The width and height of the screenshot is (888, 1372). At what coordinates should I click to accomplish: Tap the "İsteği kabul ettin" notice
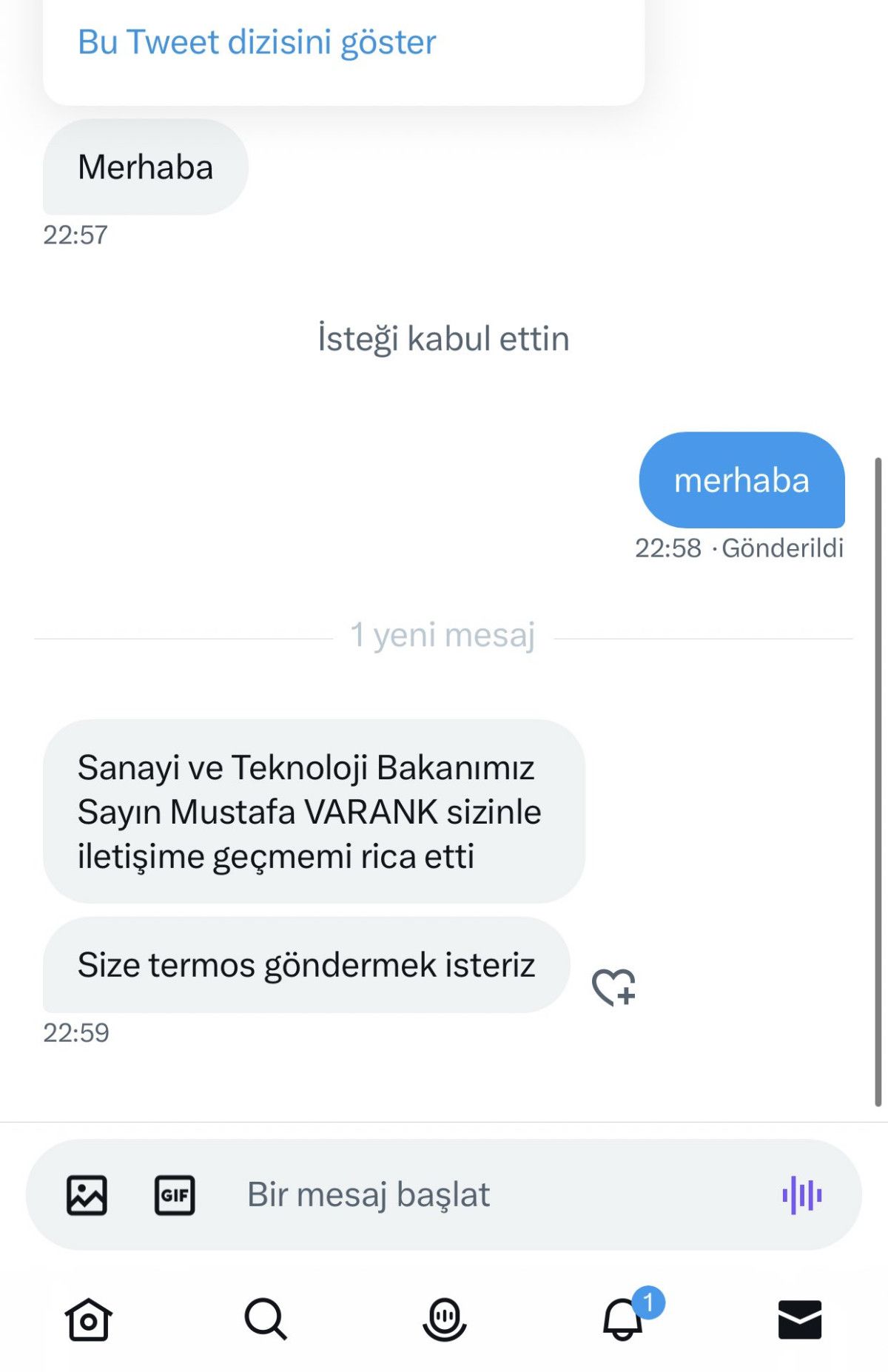444,338
